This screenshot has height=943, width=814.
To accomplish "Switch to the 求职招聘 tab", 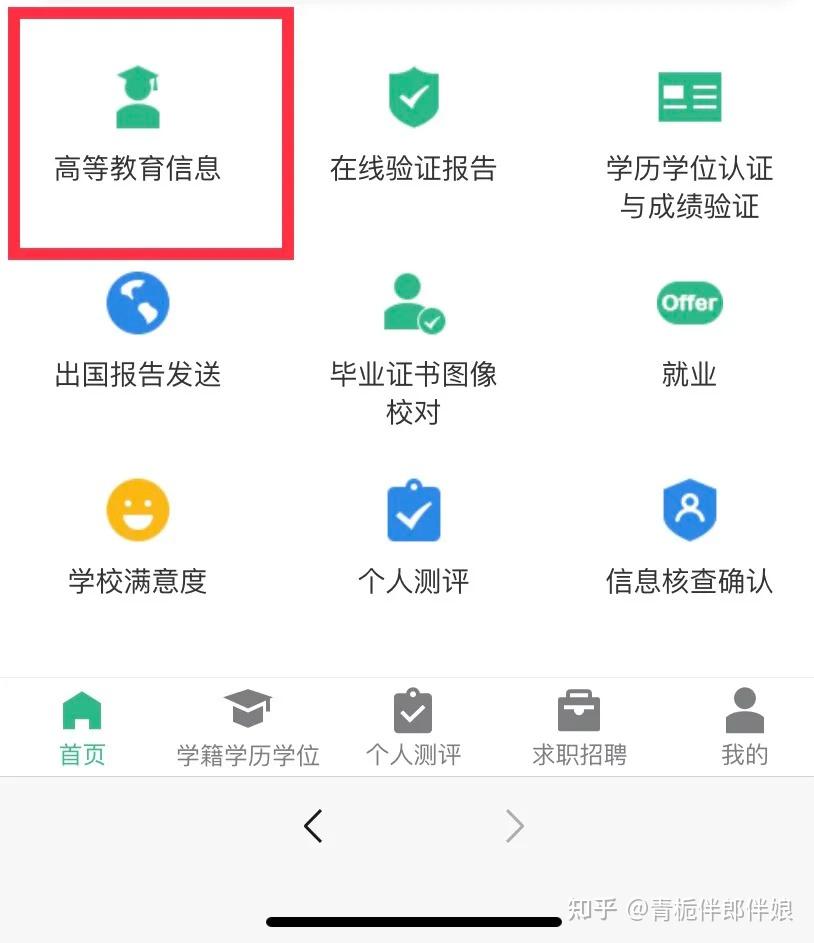I will [579, 728].
